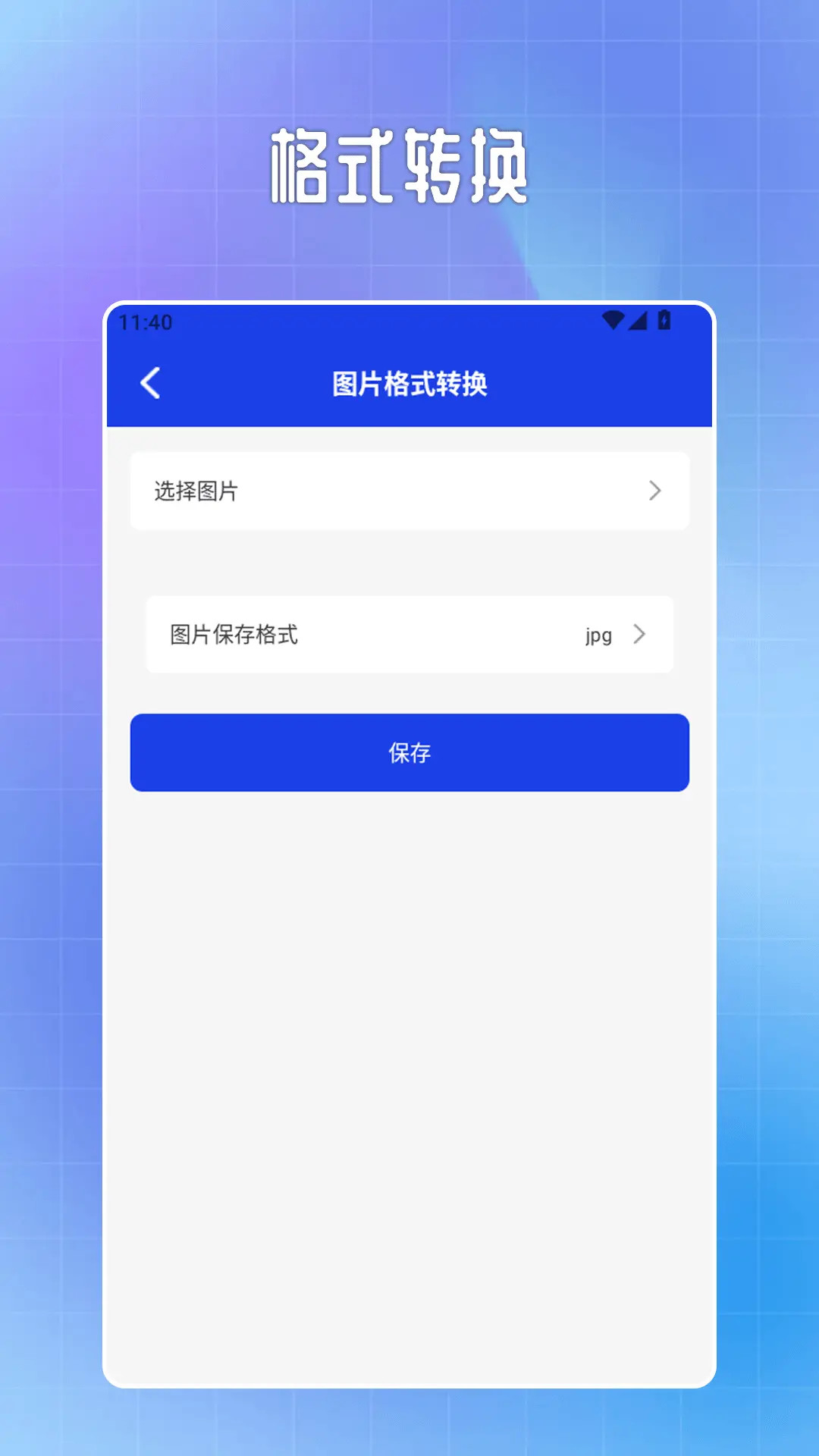Screen dimensions: 819x1456
Task: Click the chevron beside jpg format
Action: pyautogui.click(x=642, y=635)
